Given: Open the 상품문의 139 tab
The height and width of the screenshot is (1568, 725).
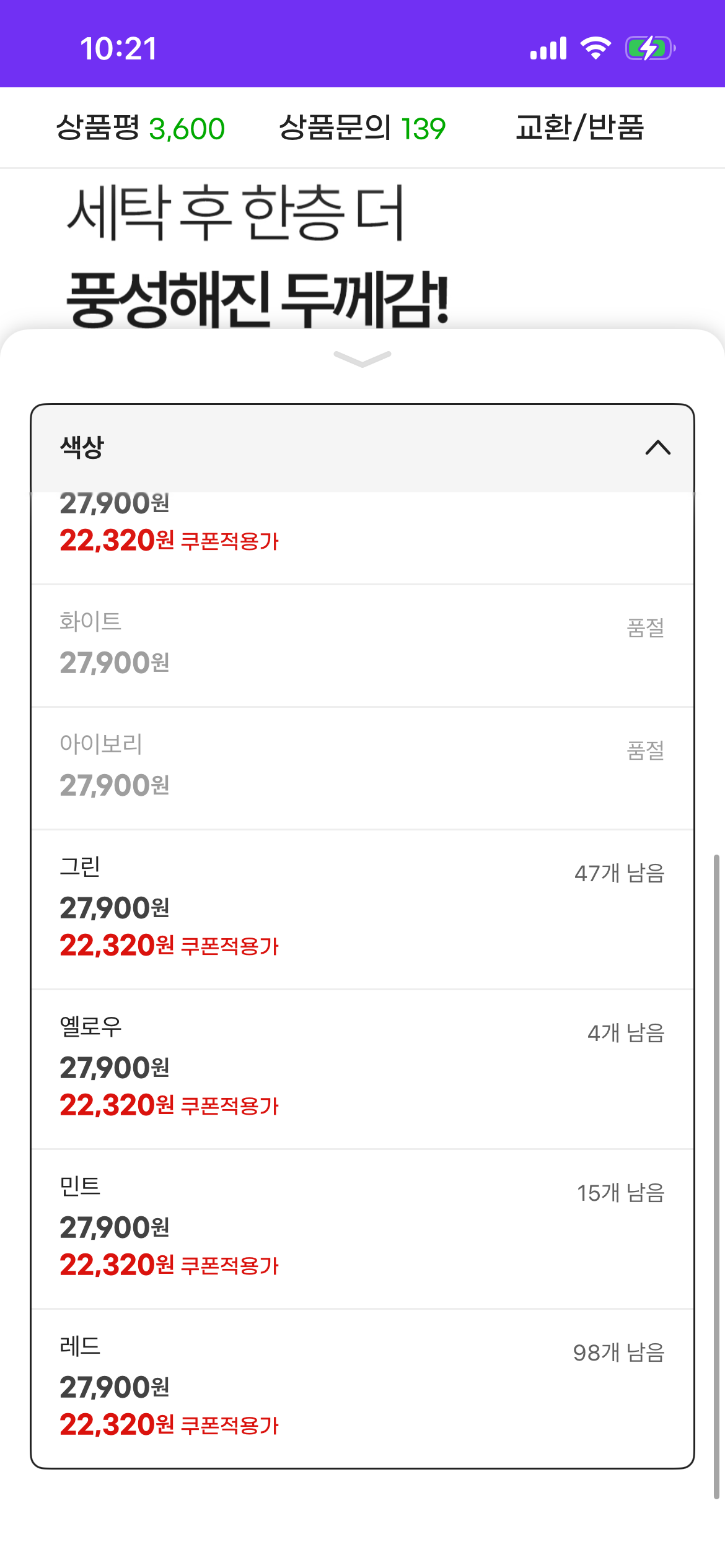Looking at the screenshot, I should pyautogui.click(x=362, y=128).
